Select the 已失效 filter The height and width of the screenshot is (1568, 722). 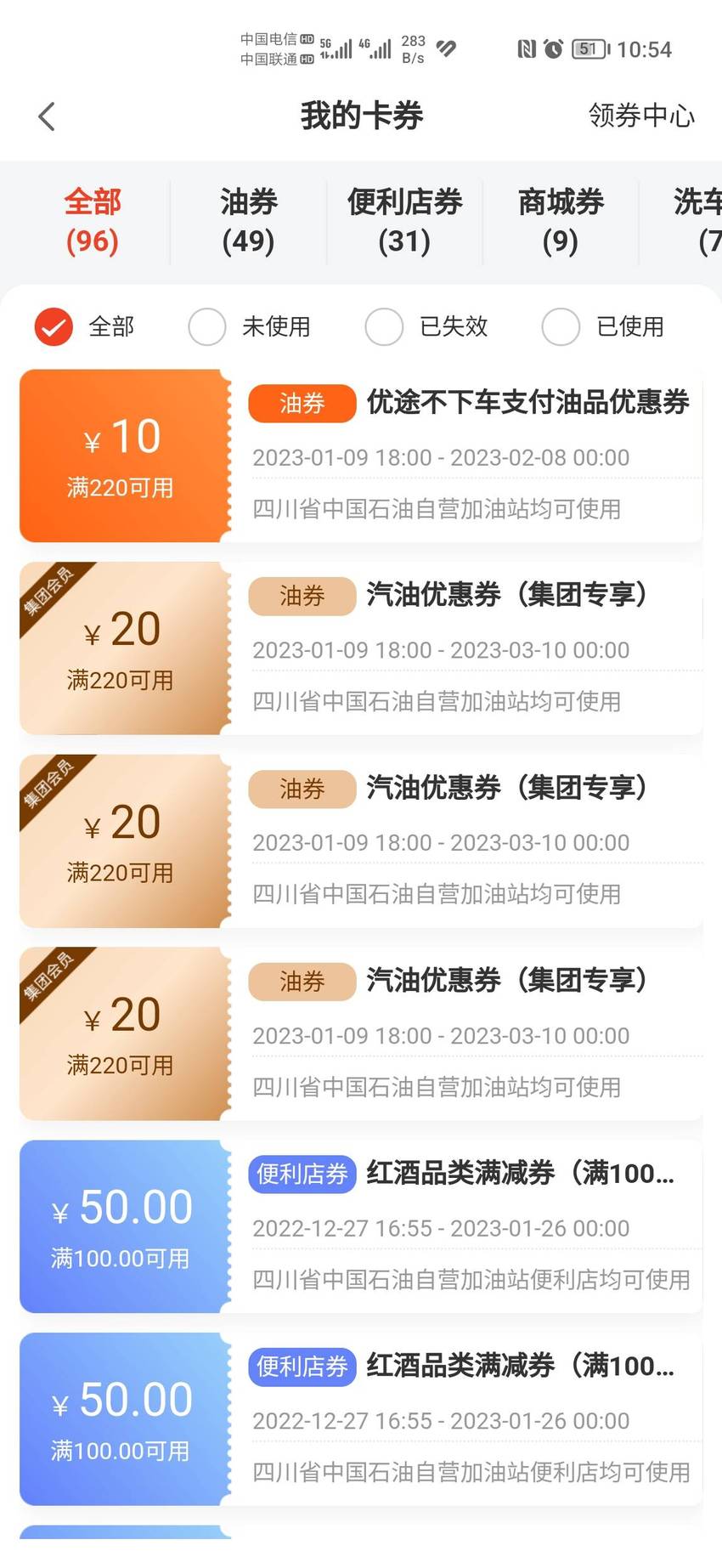tap(426, 326)
